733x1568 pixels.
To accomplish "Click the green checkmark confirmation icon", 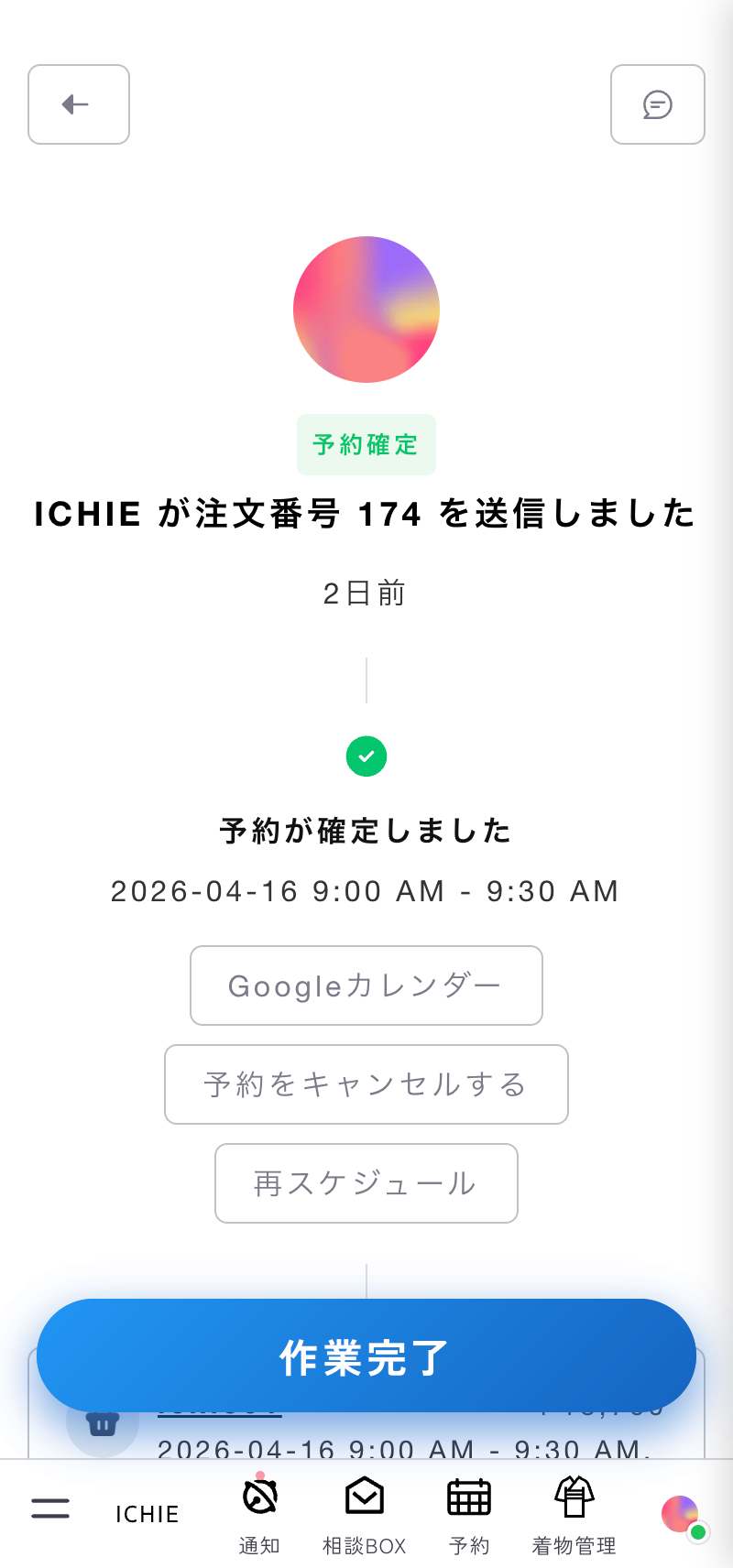I will click(x=366, y=757).
